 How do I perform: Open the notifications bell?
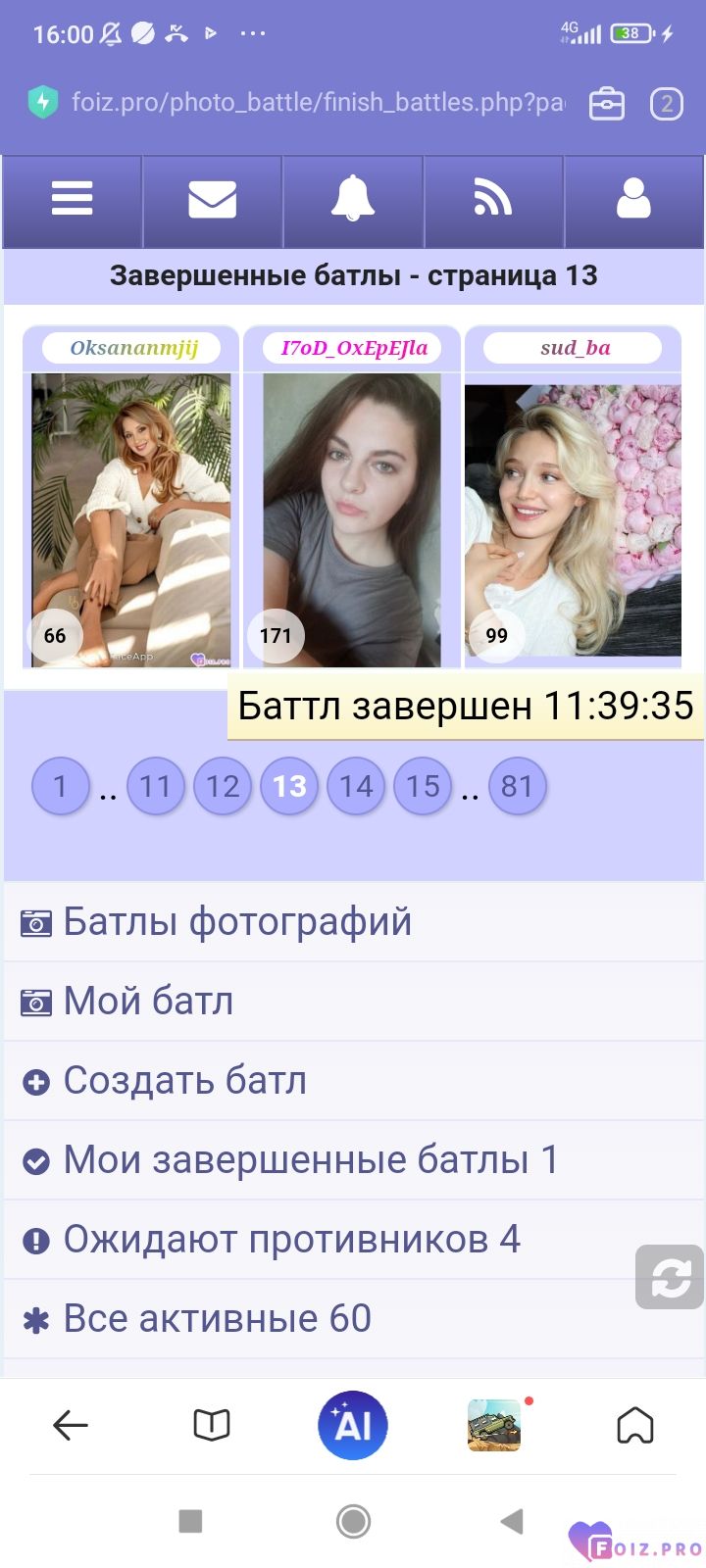[353, 199]
